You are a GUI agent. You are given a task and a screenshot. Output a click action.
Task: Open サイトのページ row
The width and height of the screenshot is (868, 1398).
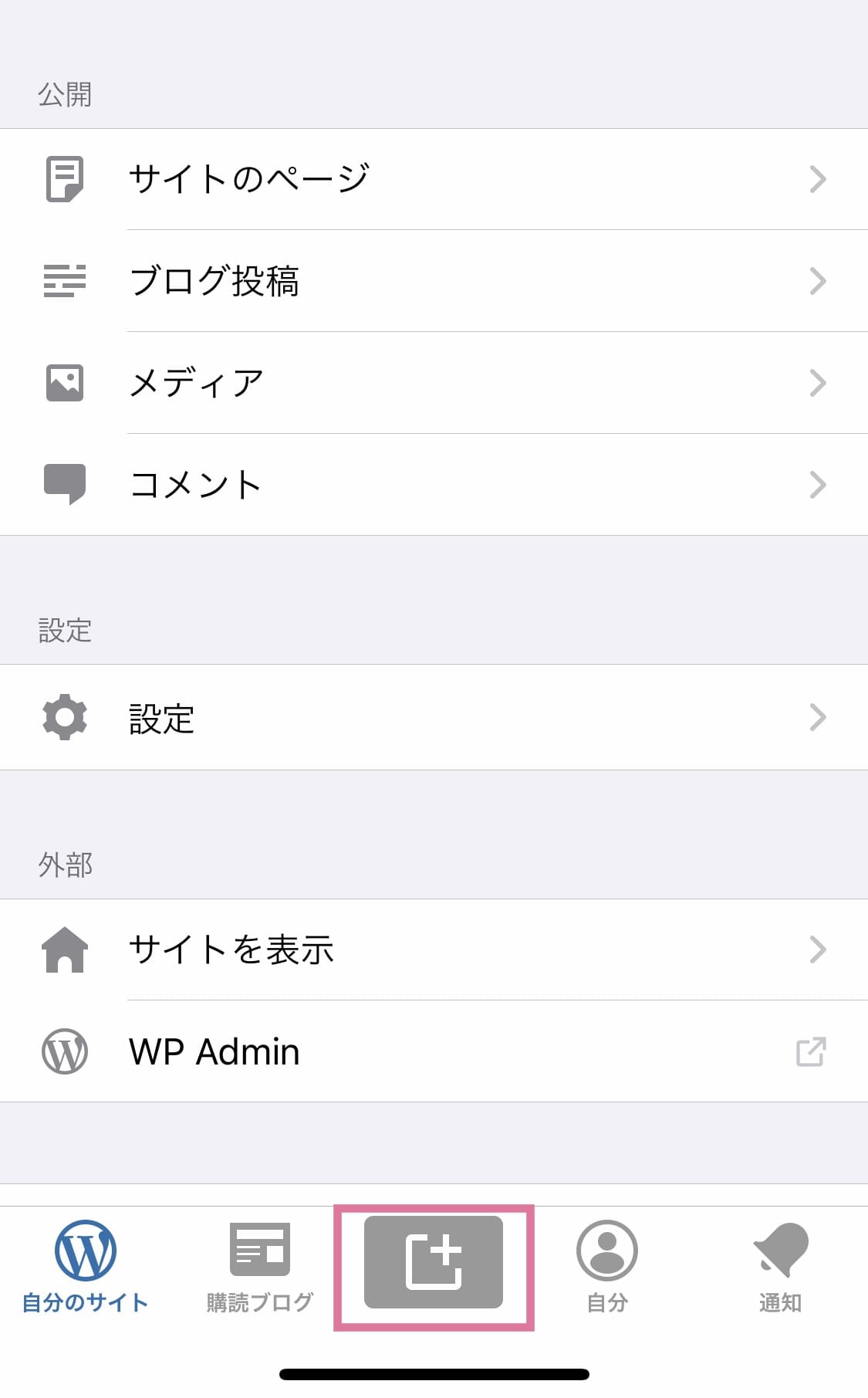coord(434,179)
